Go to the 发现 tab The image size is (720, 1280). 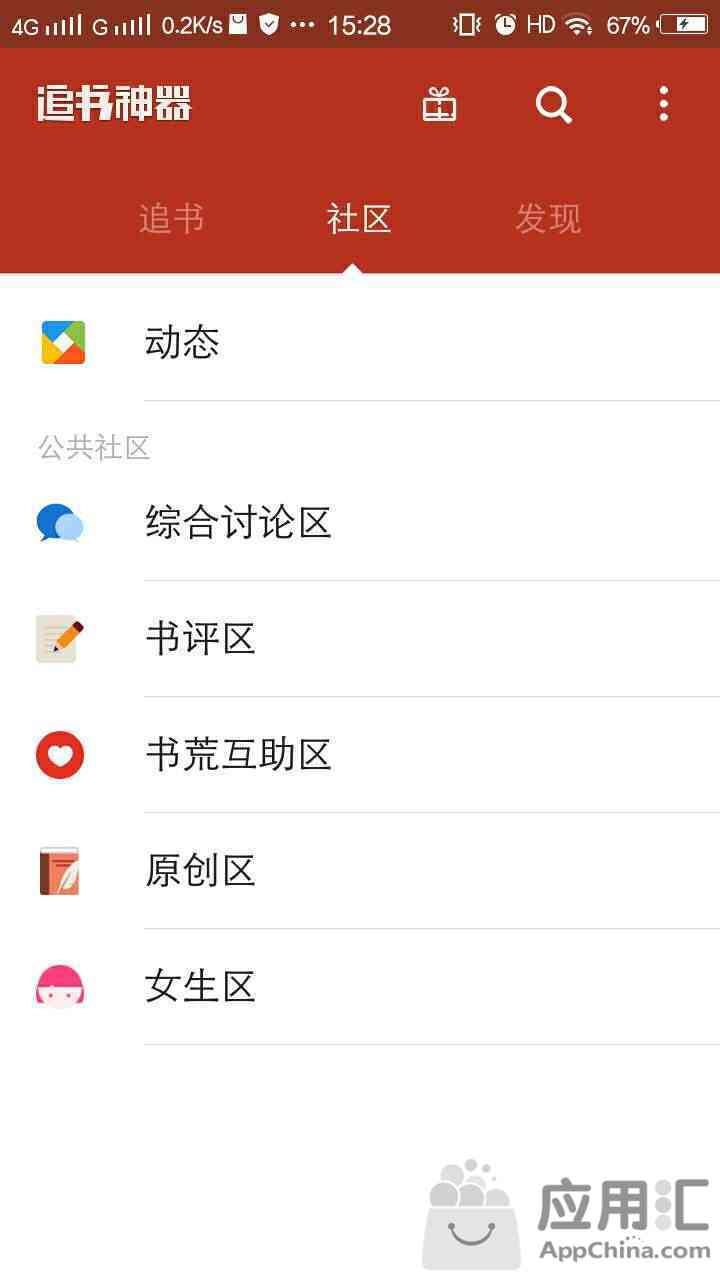tap(547, 218)
